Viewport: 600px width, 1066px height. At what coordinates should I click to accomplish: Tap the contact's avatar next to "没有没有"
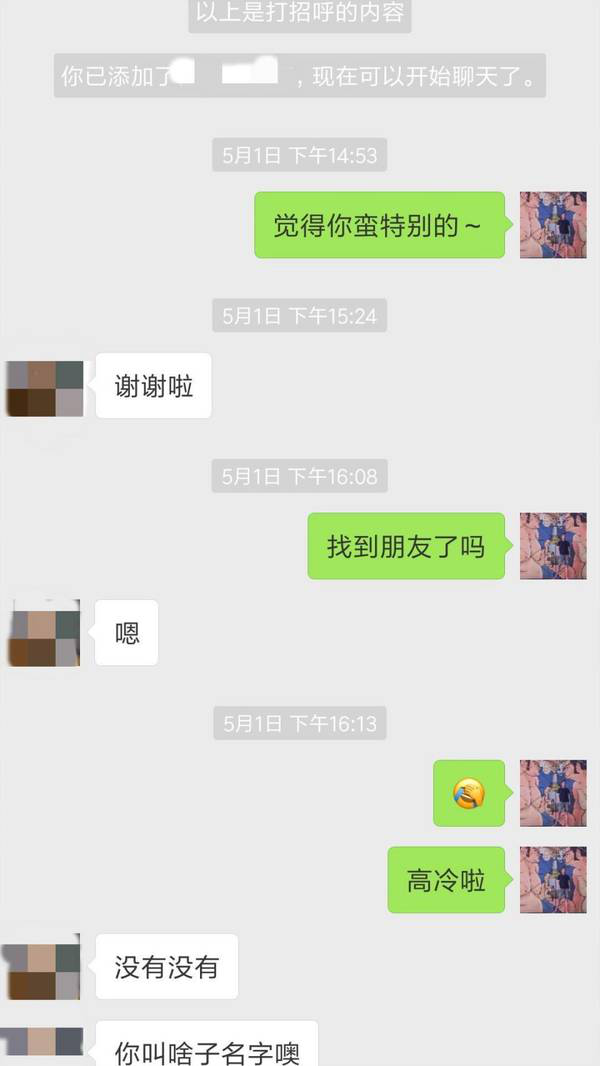[x=42, y=968]
